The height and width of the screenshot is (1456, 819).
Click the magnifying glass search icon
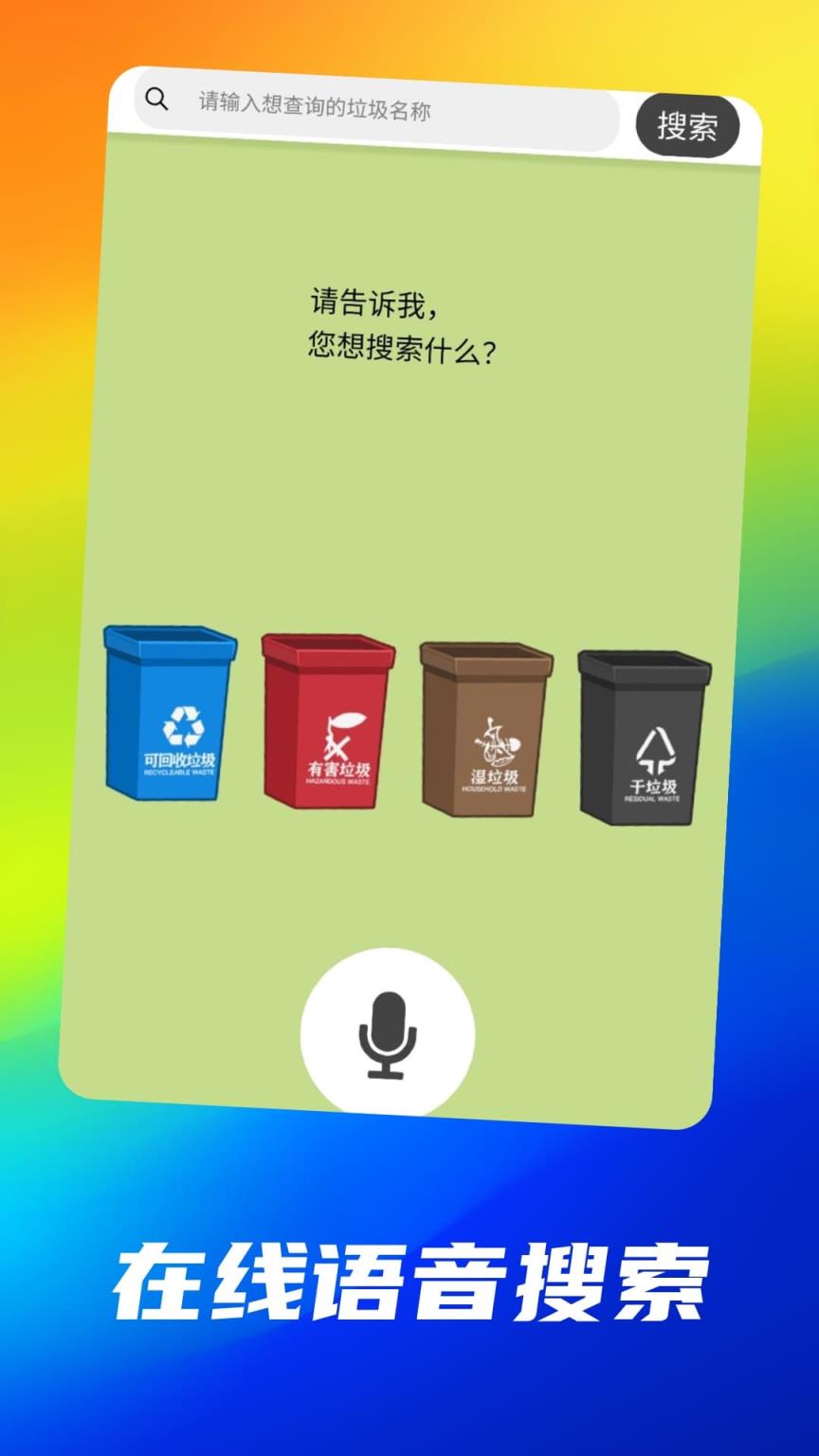coord(156,99)
